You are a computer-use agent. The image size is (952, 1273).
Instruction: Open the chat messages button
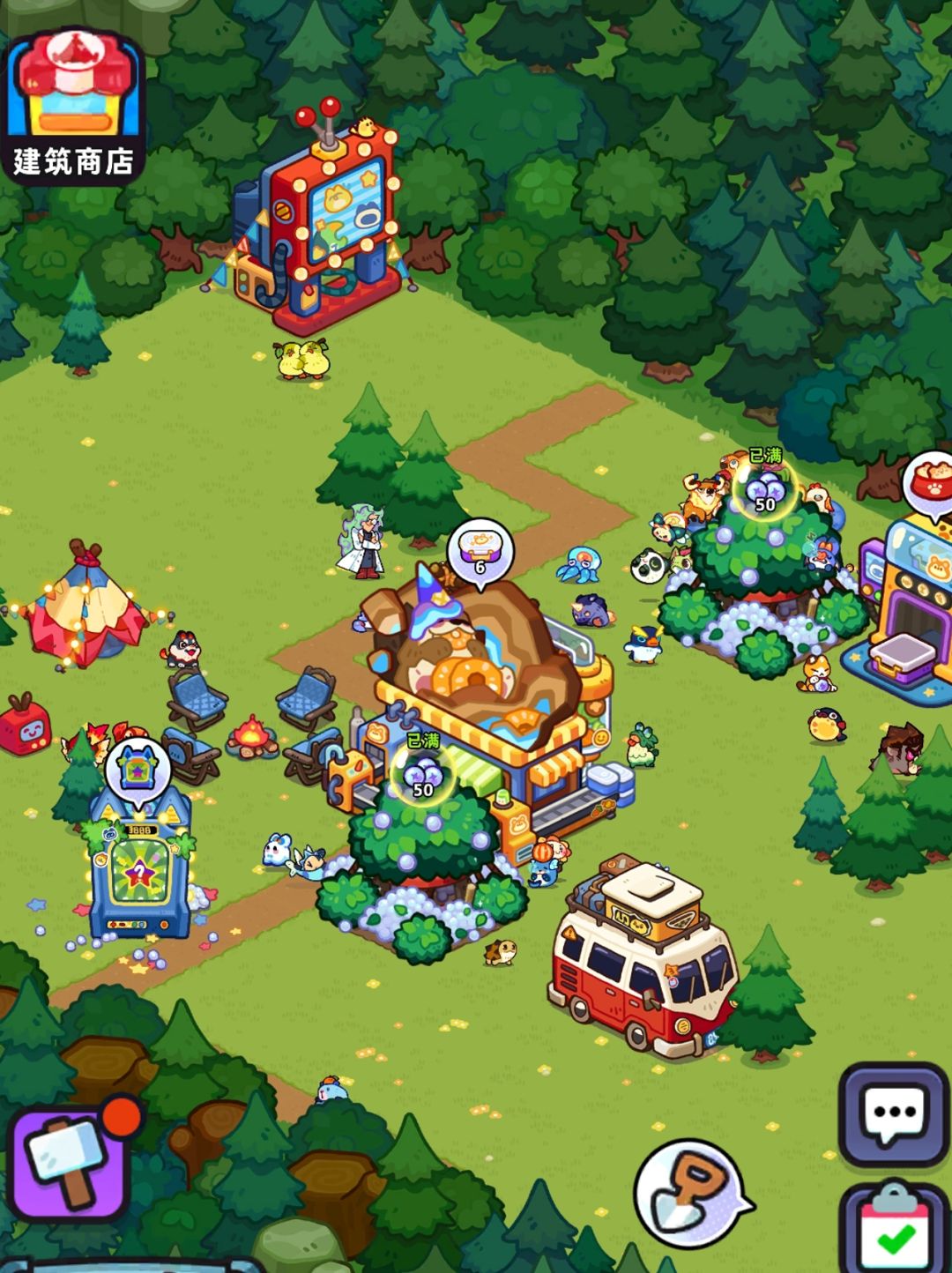click(894, 1114)
